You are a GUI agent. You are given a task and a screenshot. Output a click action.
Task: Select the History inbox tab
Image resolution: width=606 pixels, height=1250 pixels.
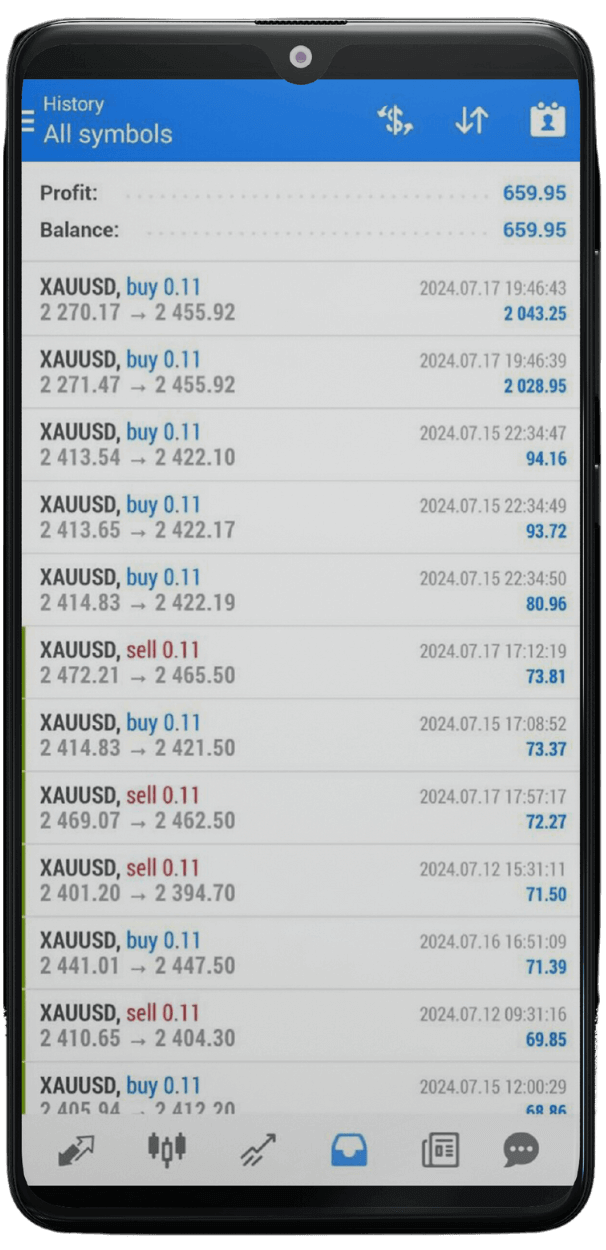click(349, 1150)
